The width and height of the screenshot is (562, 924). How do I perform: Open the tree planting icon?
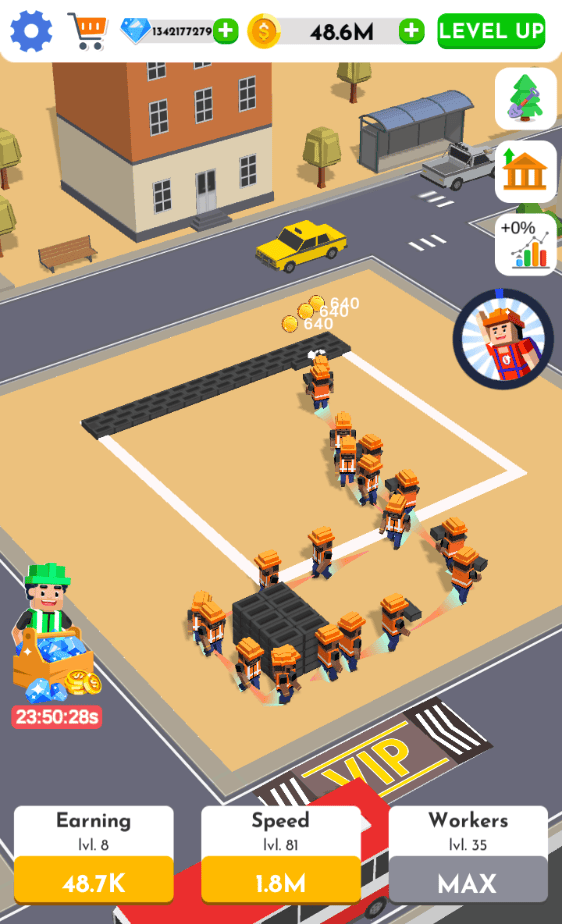(525, 98)
